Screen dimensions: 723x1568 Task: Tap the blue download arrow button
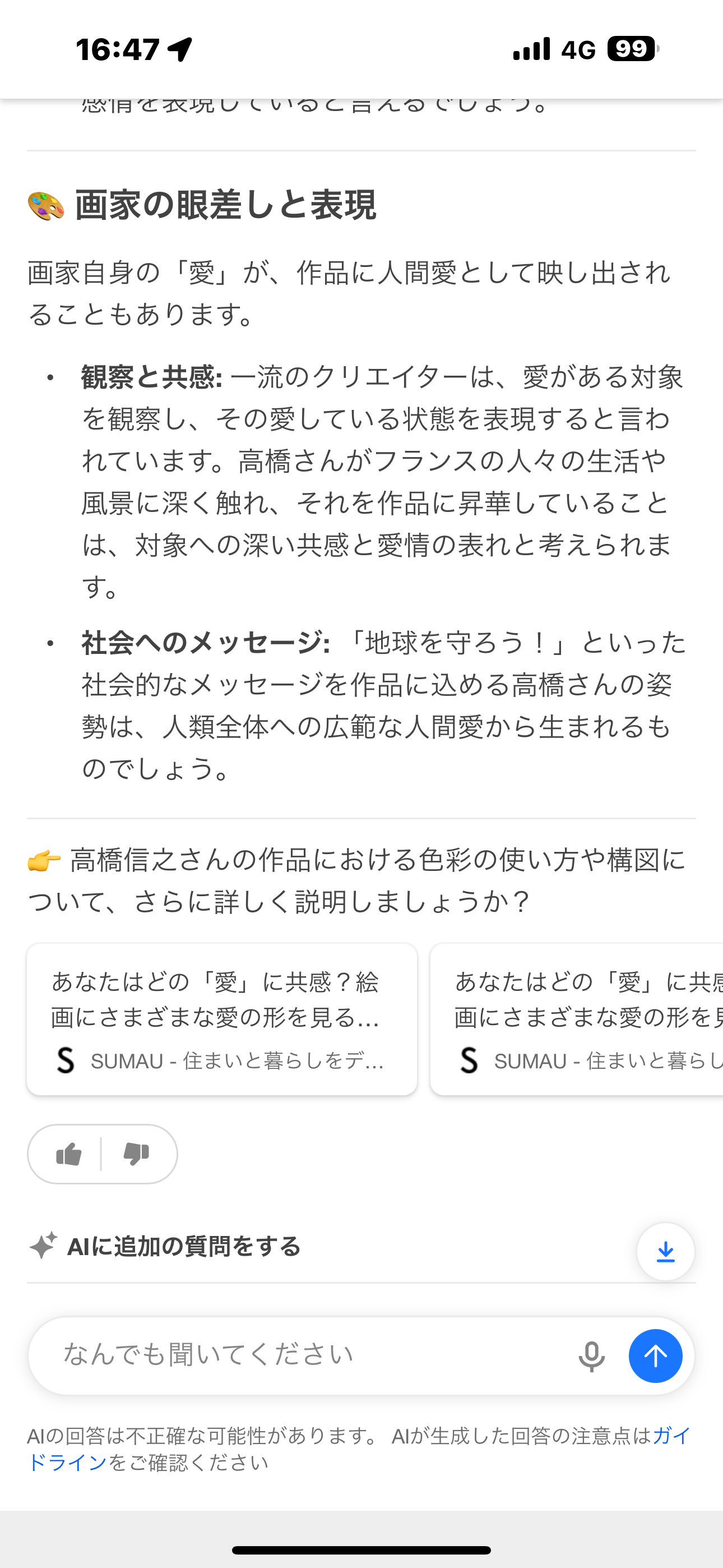pos(665,1252)
